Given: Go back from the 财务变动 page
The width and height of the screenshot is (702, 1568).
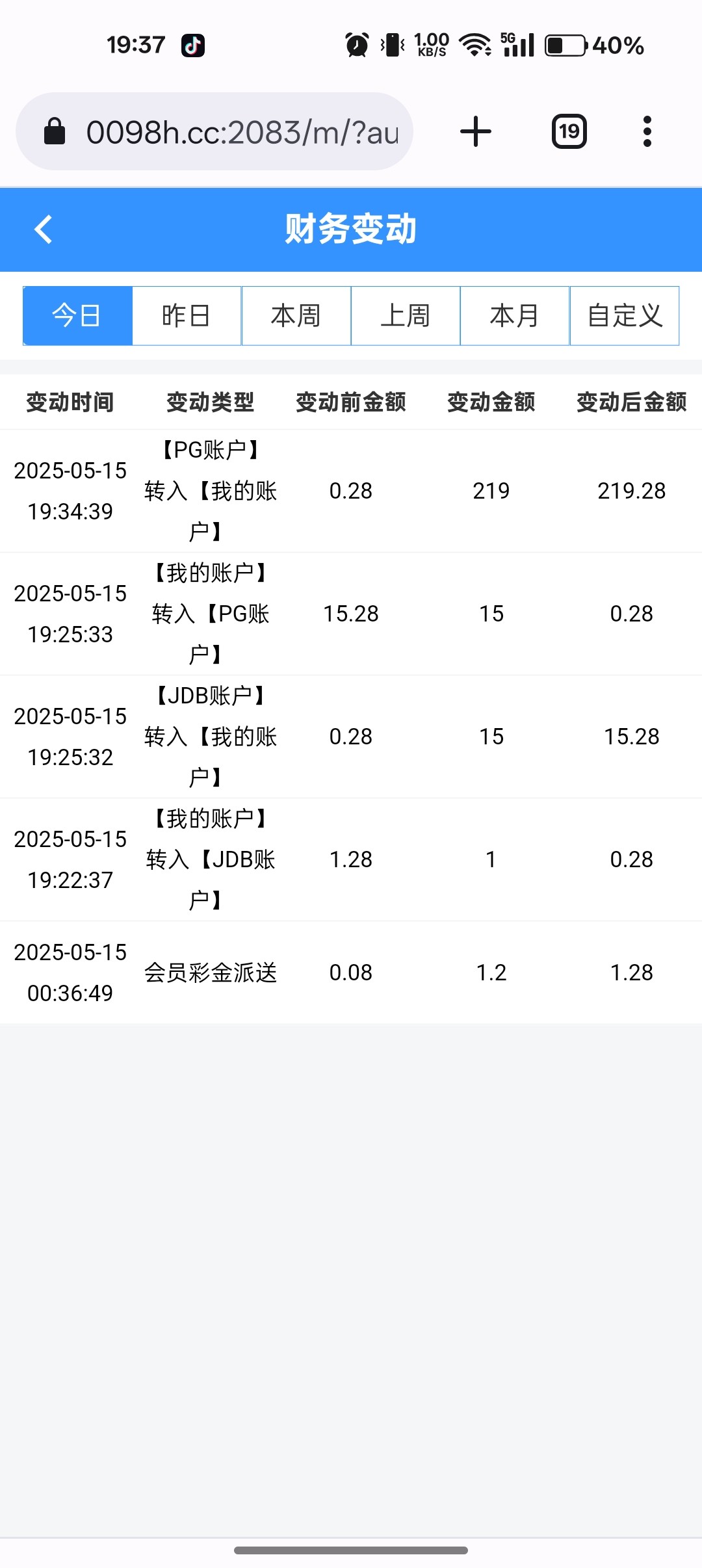Looking at the screenshot, I should click(x=44, y=229).
